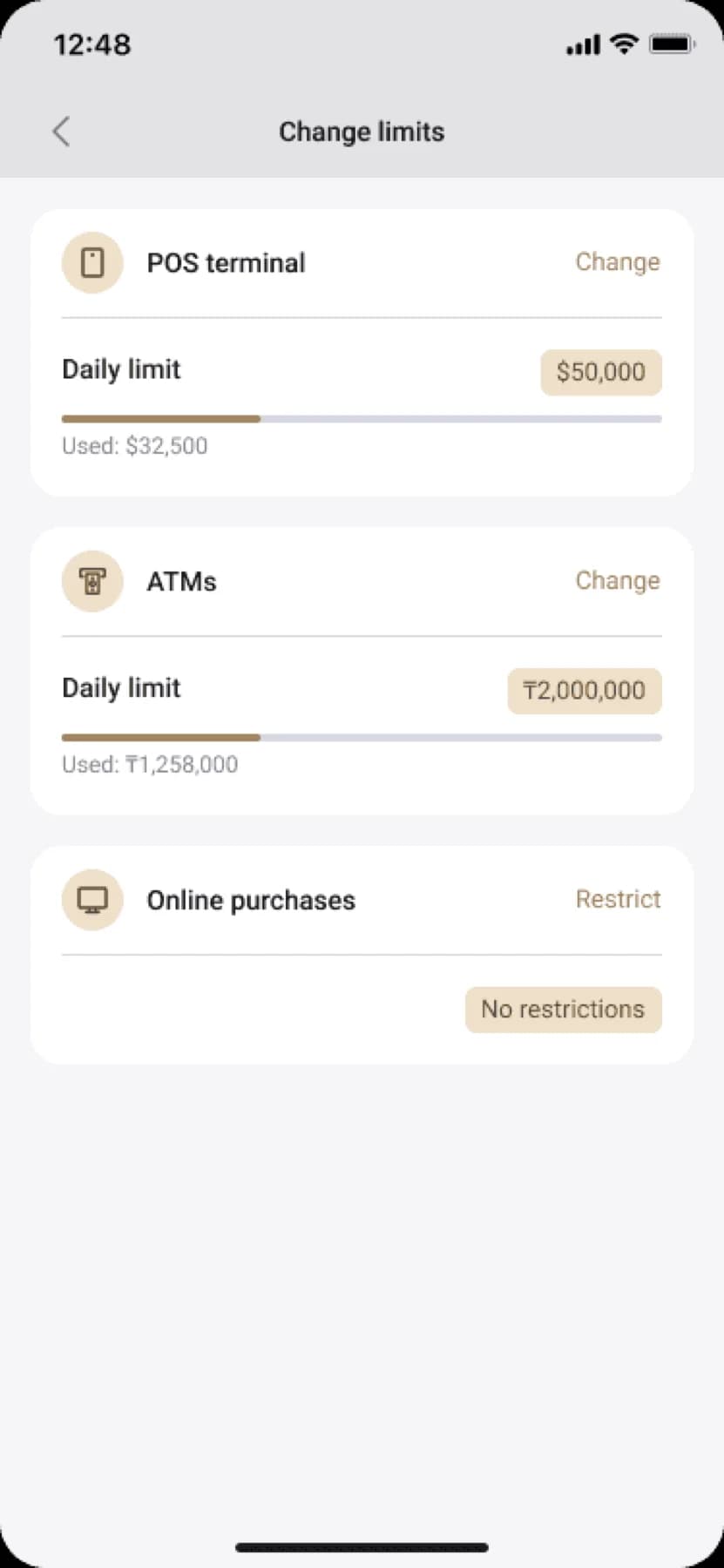Image resolution: width=724 pixels, height=1568 pixels.
Task: Click the No restrictions status badge
Action: (563, 1009)
